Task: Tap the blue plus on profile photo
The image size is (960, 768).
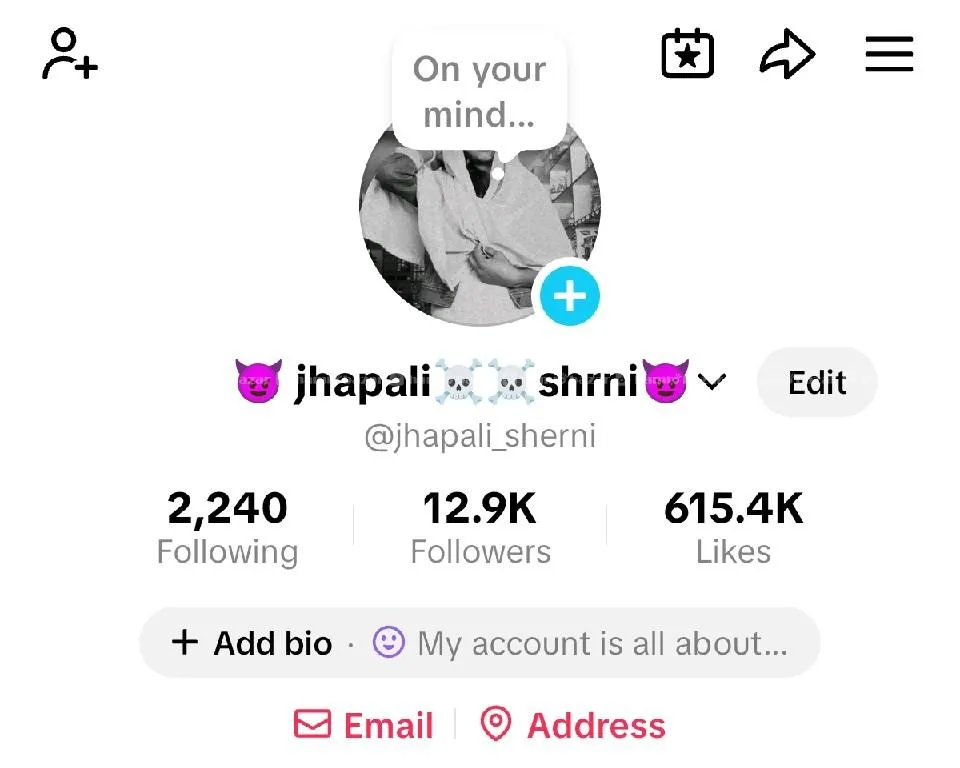Action: point(569,296)
